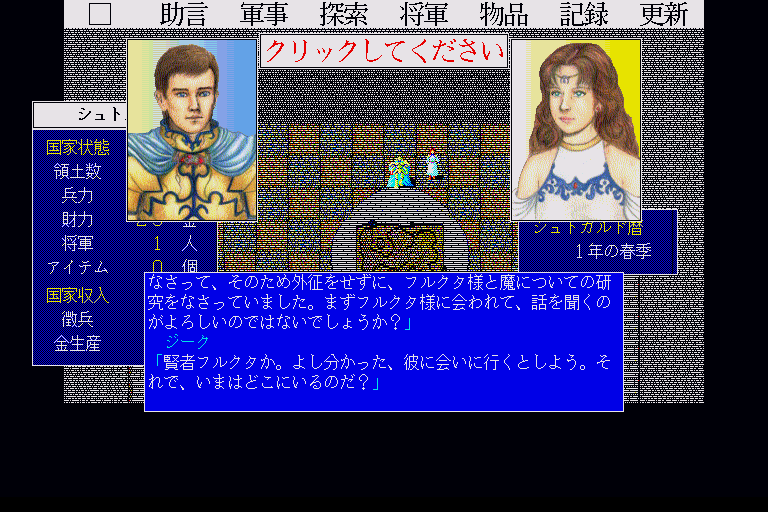
Task: Tap the square box icon in menu bar
Action: (100, 14)
